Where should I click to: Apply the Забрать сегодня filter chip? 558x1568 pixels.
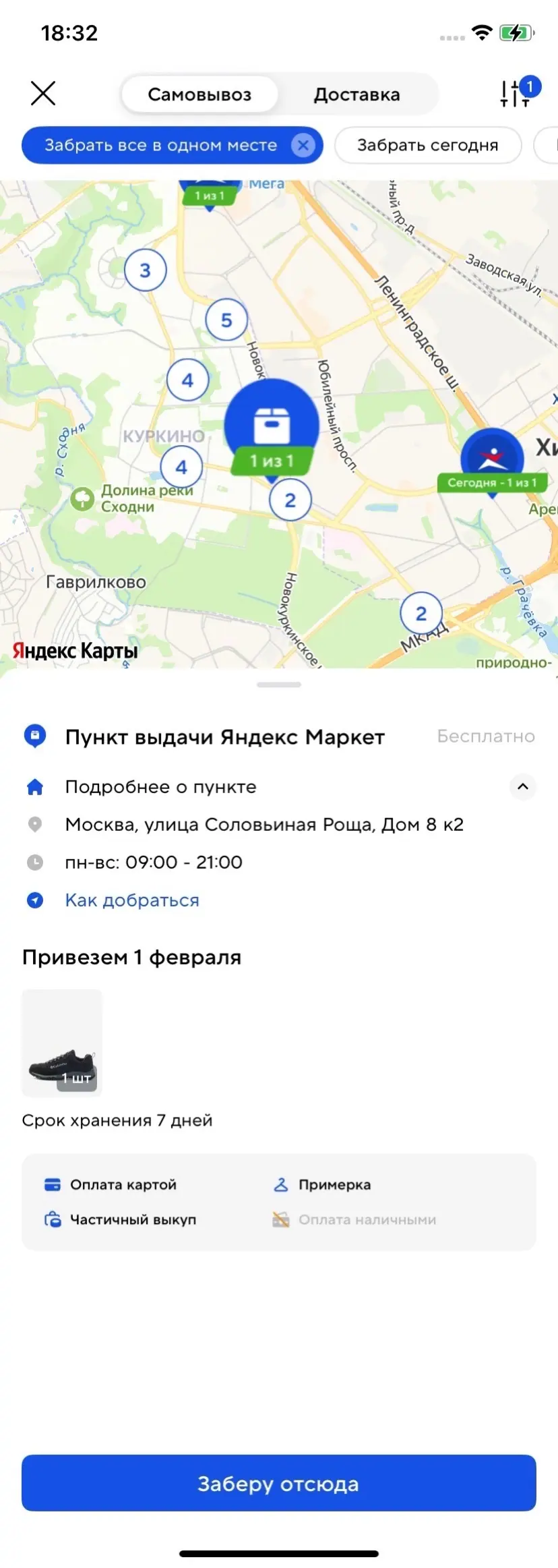[427, 145]
